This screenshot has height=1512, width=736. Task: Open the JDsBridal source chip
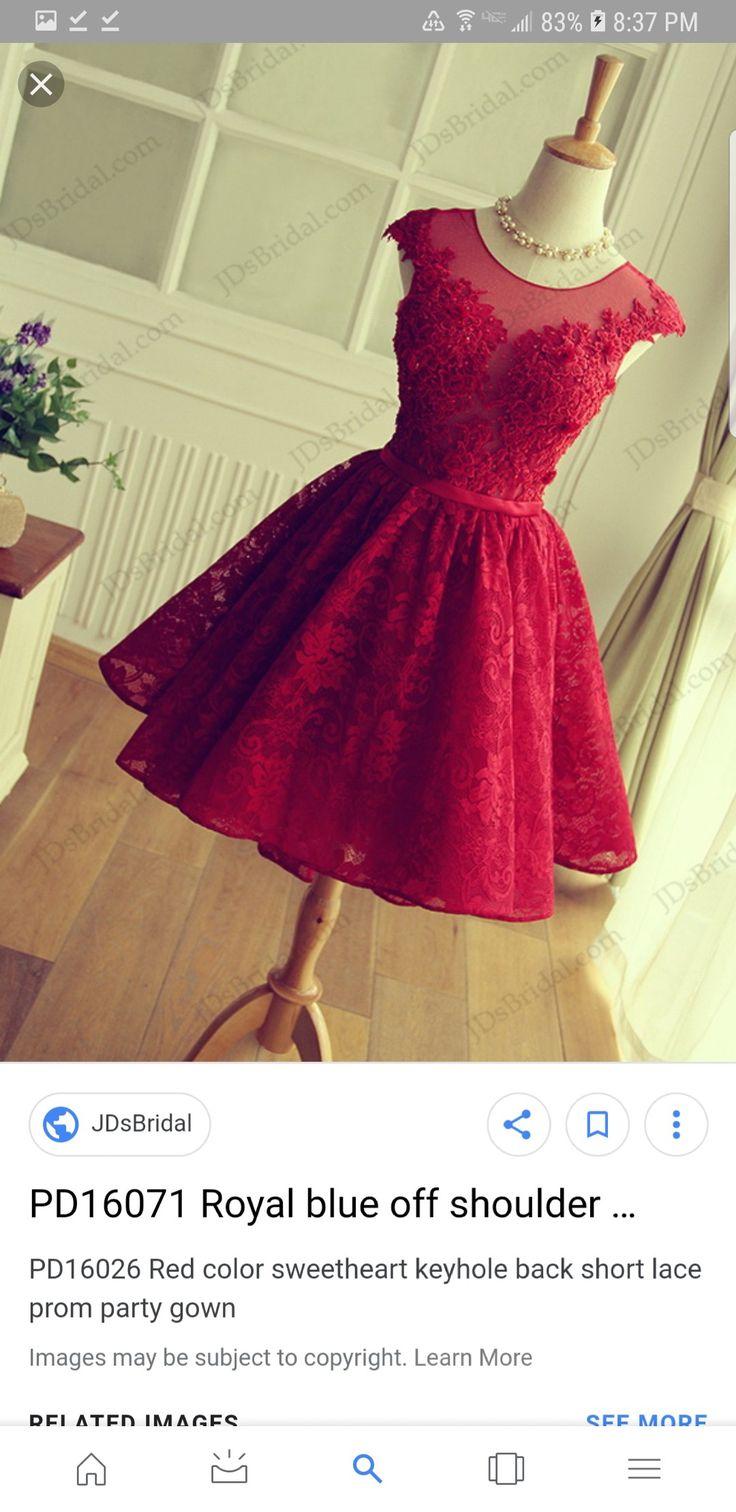click(120, 1124)
